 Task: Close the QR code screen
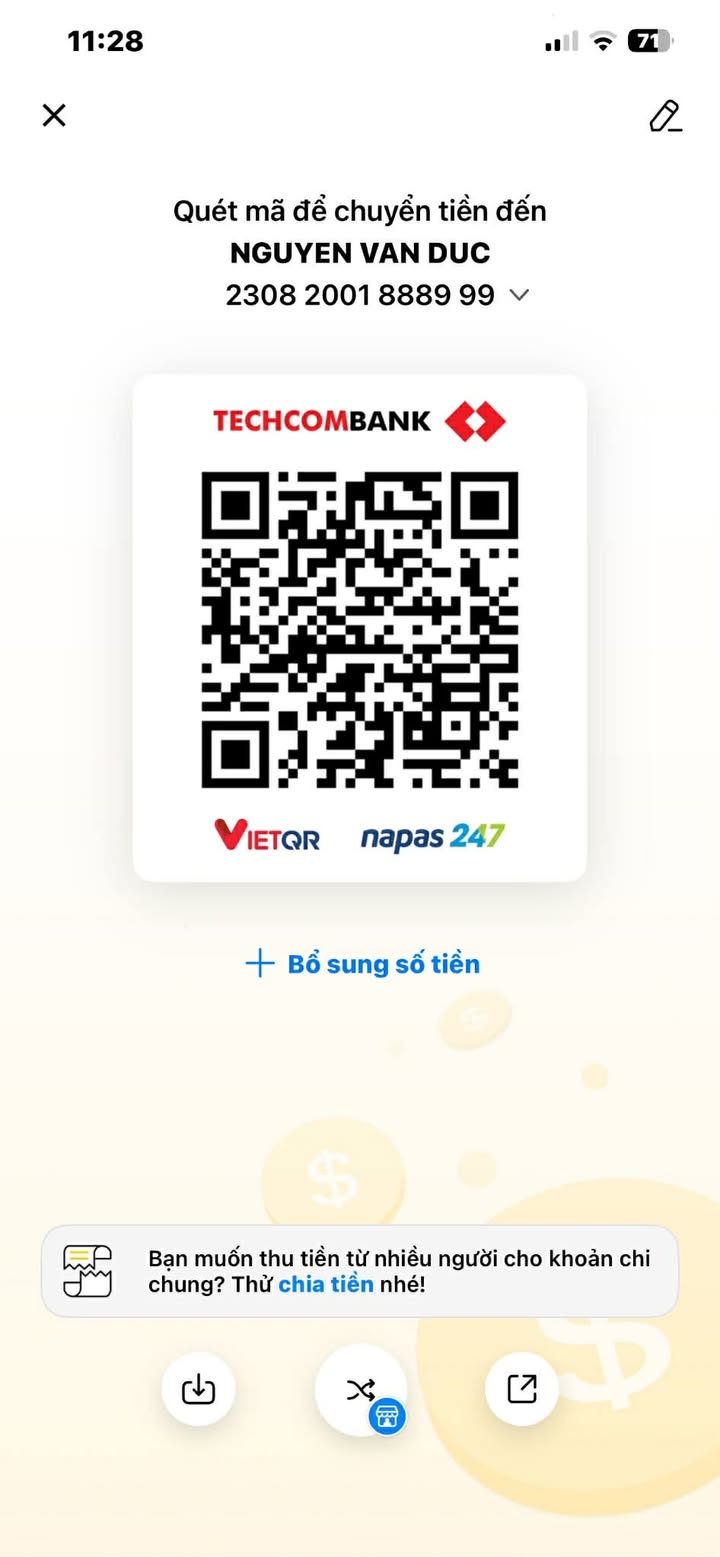coord(54,115)
